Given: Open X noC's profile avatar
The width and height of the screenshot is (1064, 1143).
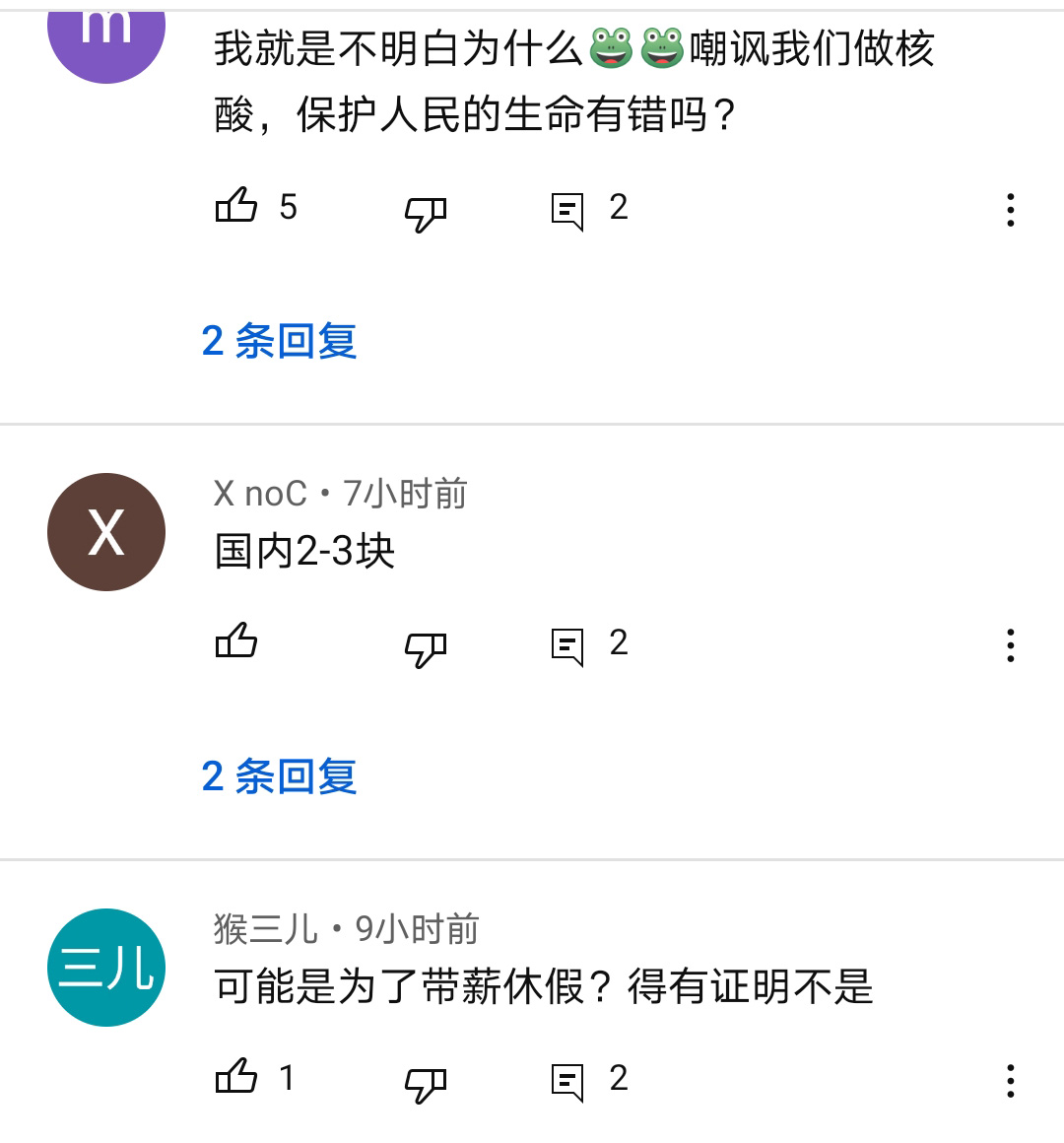Looking at the screenshot, I should (106, 532).
